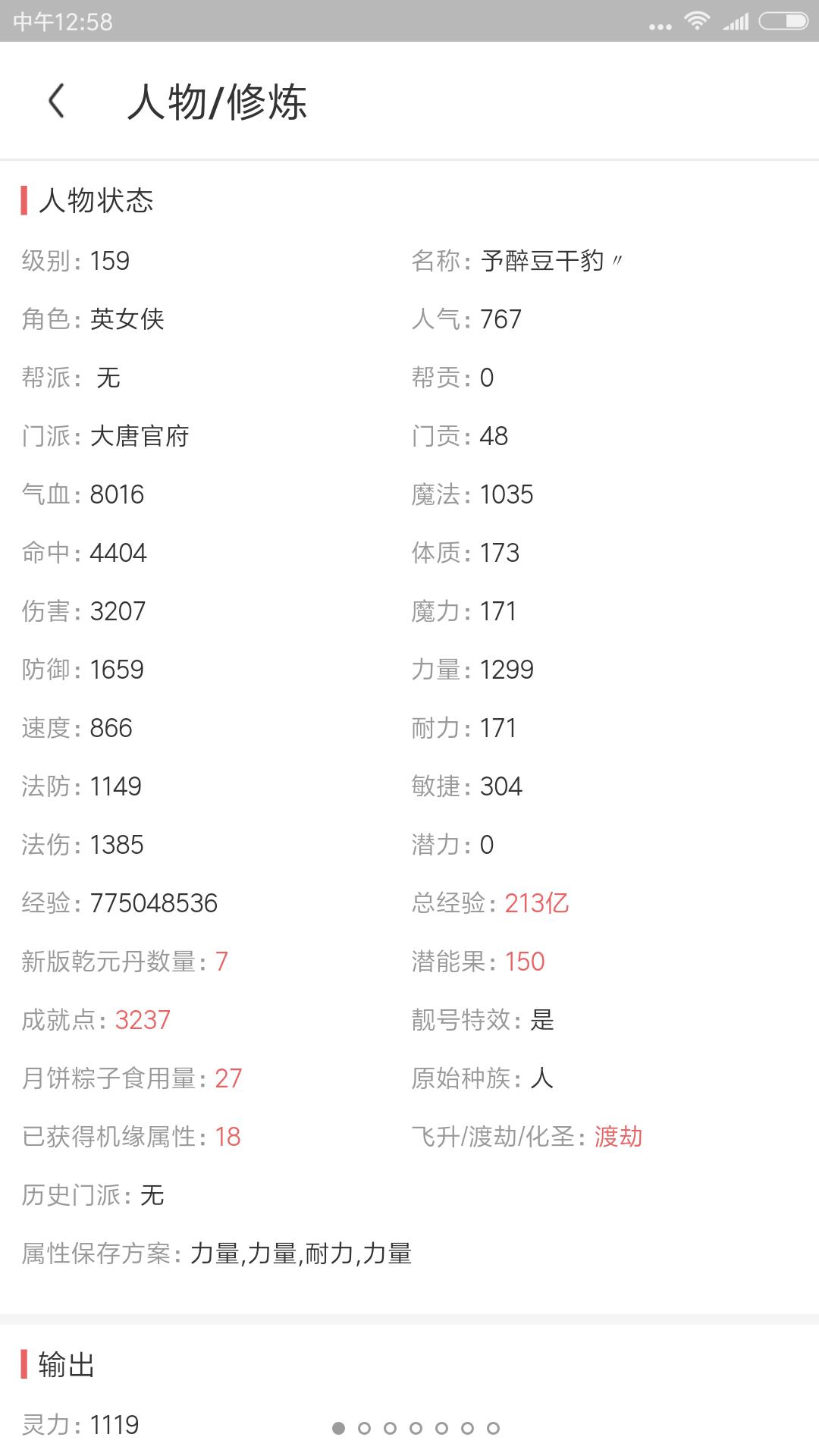Go back from 人物/修炼 page
The height and width of the screenshot is (1456, 819).
(x=57, y=101)
